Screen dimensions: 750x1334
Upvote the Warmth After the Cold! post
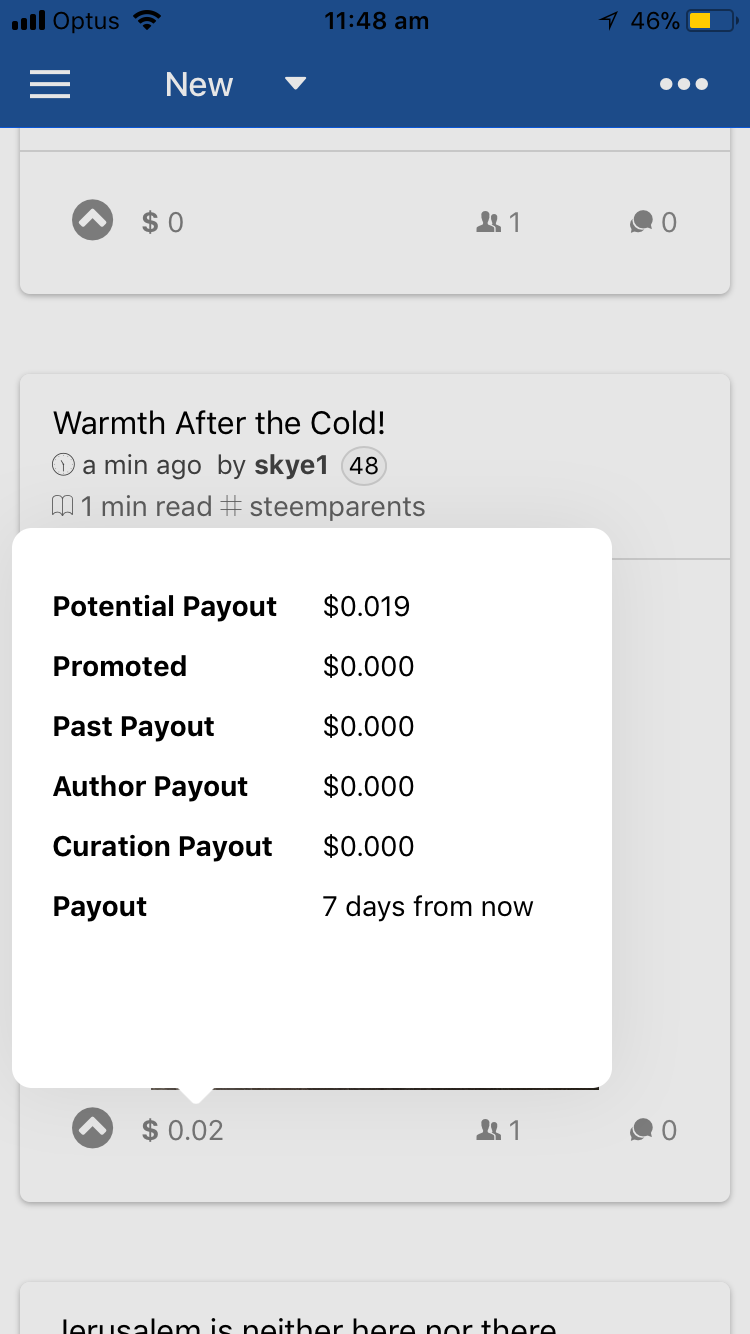click(x=92, y=1130)
